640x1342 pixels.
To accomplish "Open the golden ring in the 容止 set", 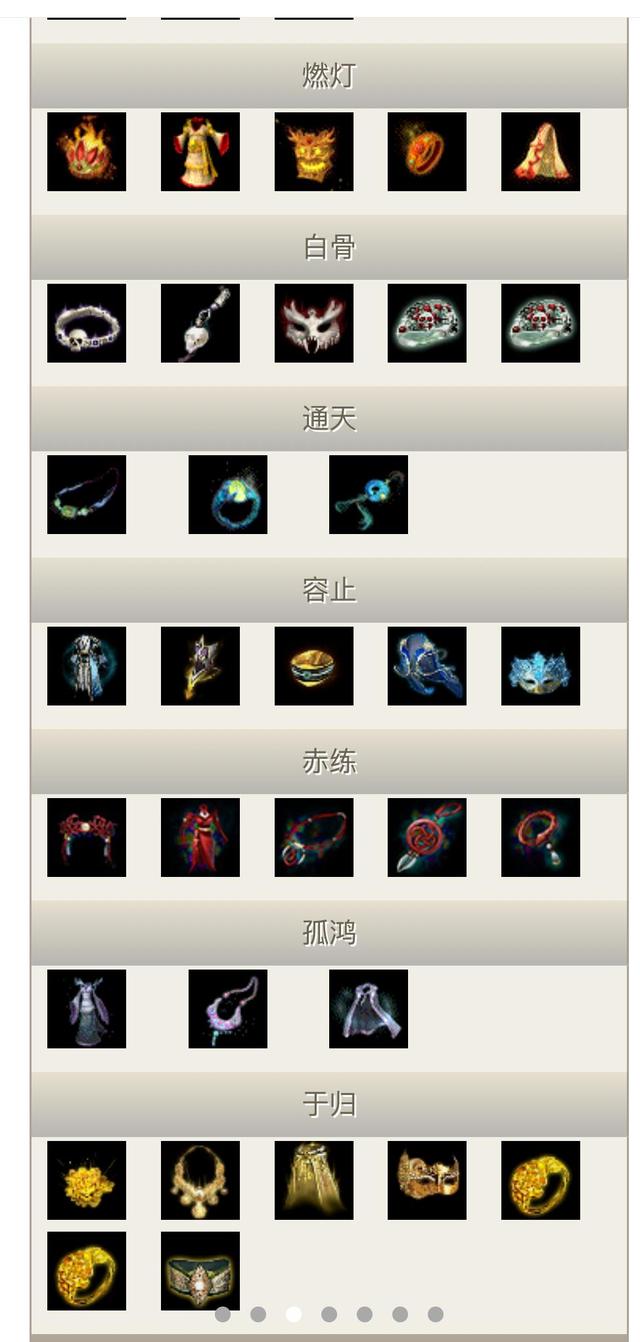I will [314, 666].
